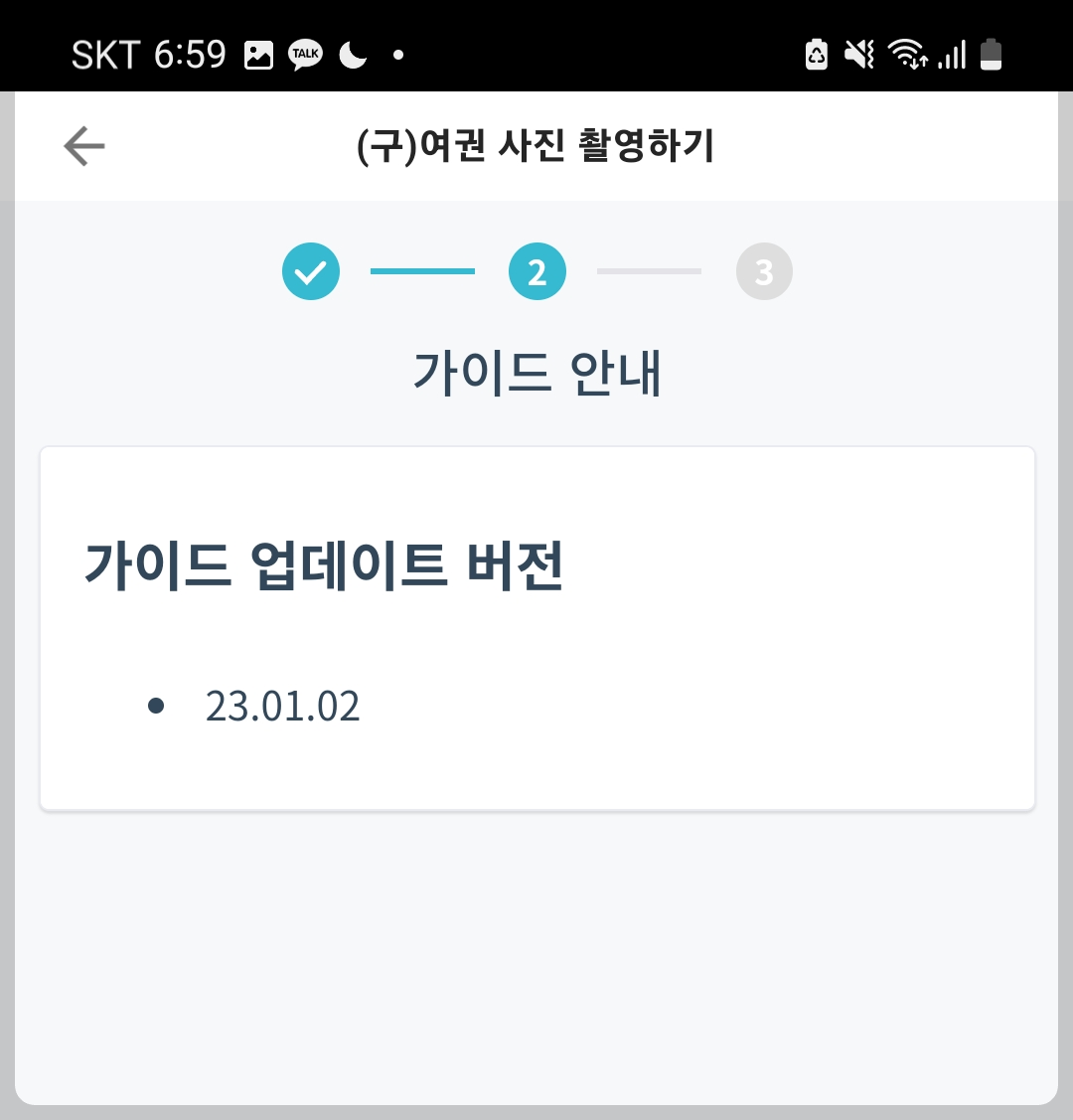Tap the bullet point beside 23.01.02
This screenshot has height=1120, width=1073.
pos(155,706)
